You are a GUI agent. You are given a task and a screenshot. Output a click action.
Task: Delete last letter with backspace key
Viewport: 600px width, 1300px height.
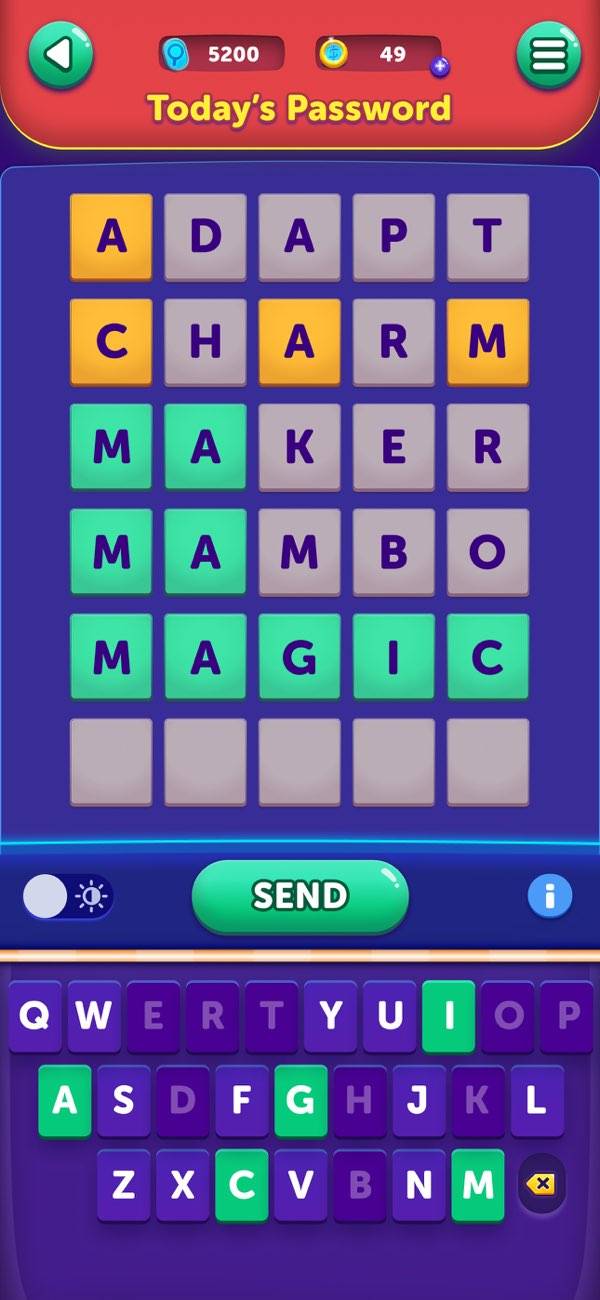pos(541,1185)
